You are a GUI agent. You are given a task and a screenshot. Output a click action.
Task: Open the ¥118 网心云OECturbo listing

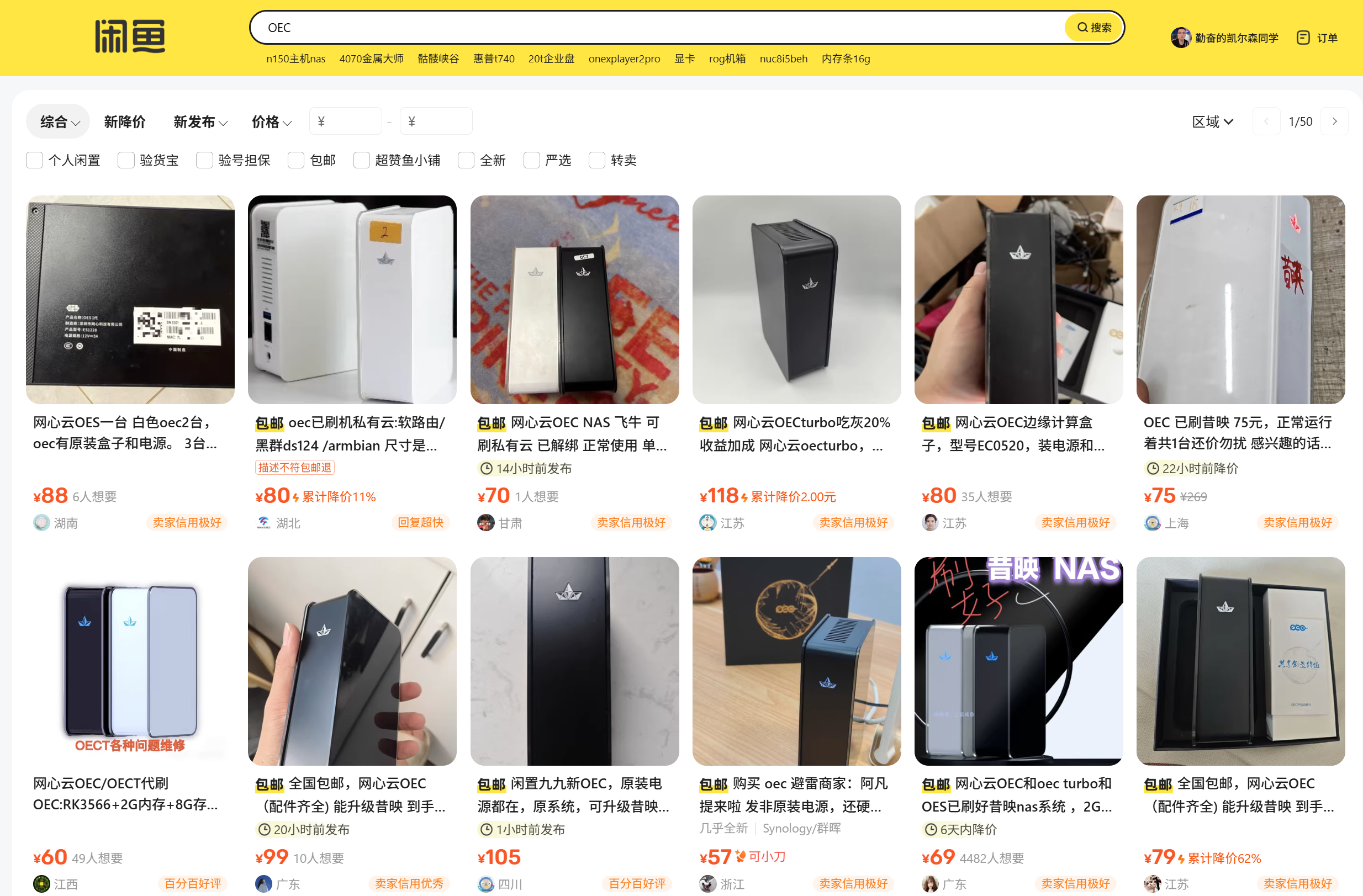796,300
